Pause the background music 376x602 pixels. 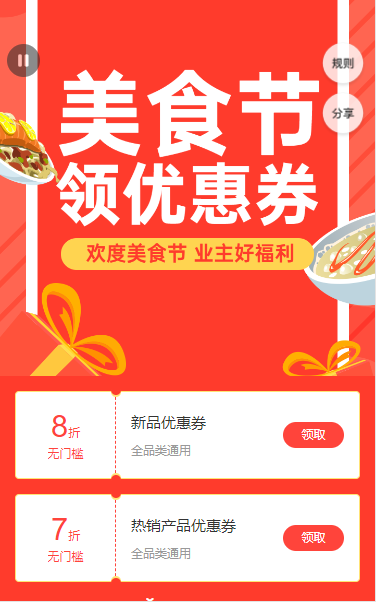point(23,60)
